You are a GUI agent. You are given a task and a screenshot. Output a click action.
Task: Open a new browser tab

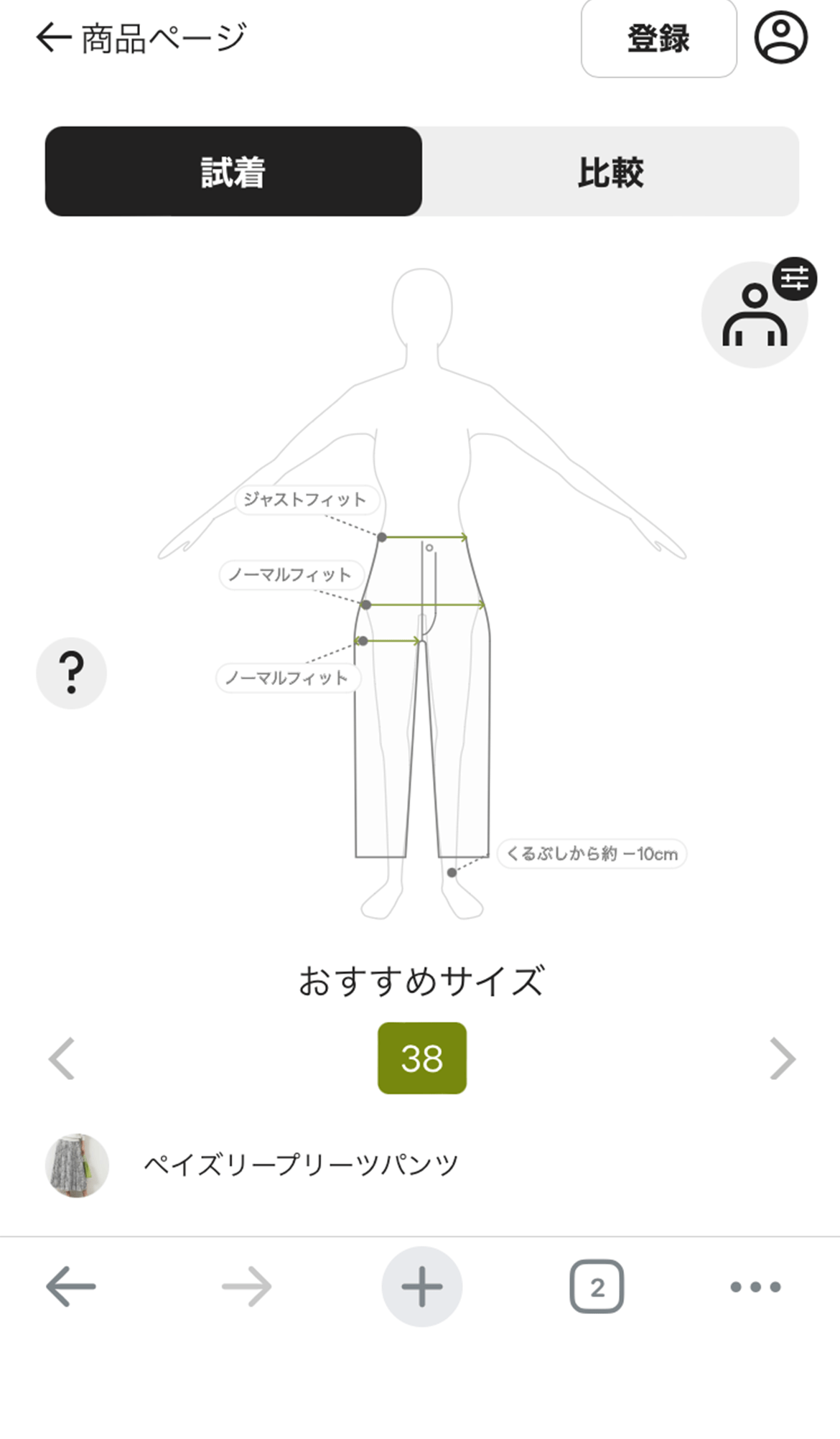point(421,1286)
